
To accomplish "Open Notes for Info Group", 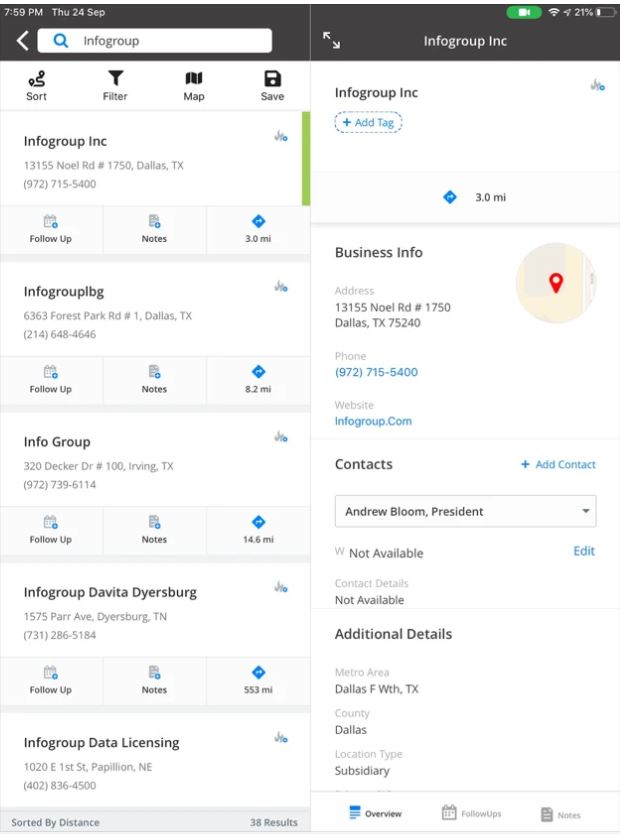I will click(x=154, y=530).
